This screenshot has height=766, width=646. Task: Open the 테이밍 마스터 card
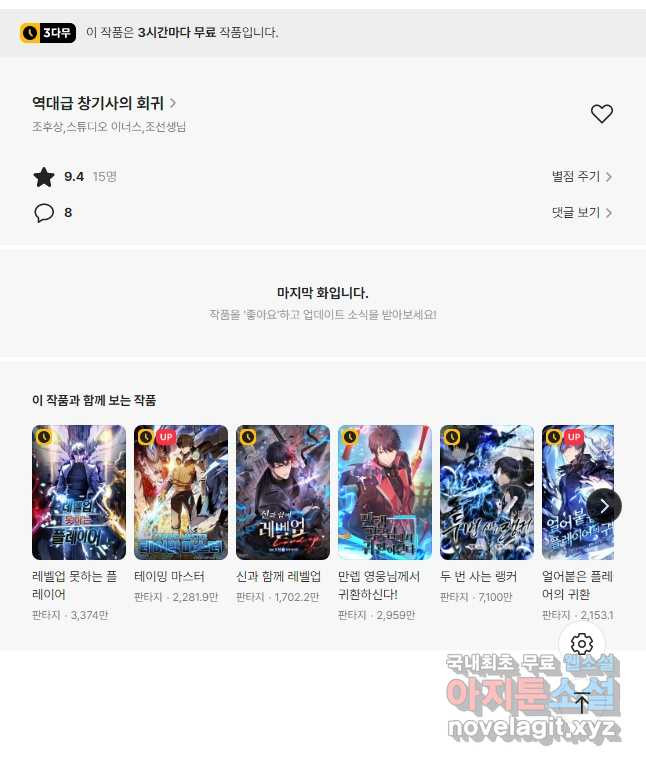pos(181,492)
